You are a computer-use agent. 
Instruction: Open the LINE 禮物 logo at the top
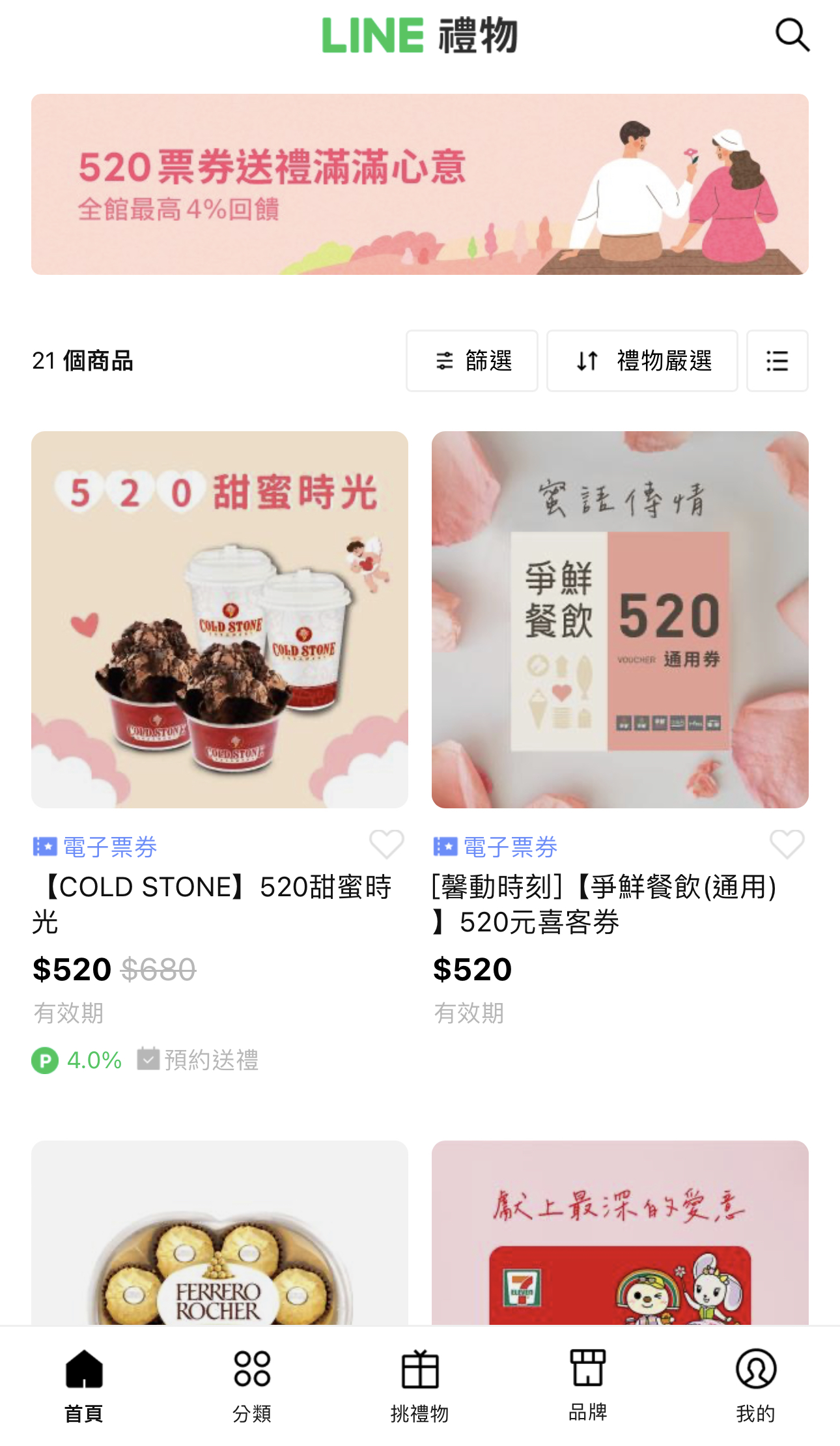pos(420,36)
